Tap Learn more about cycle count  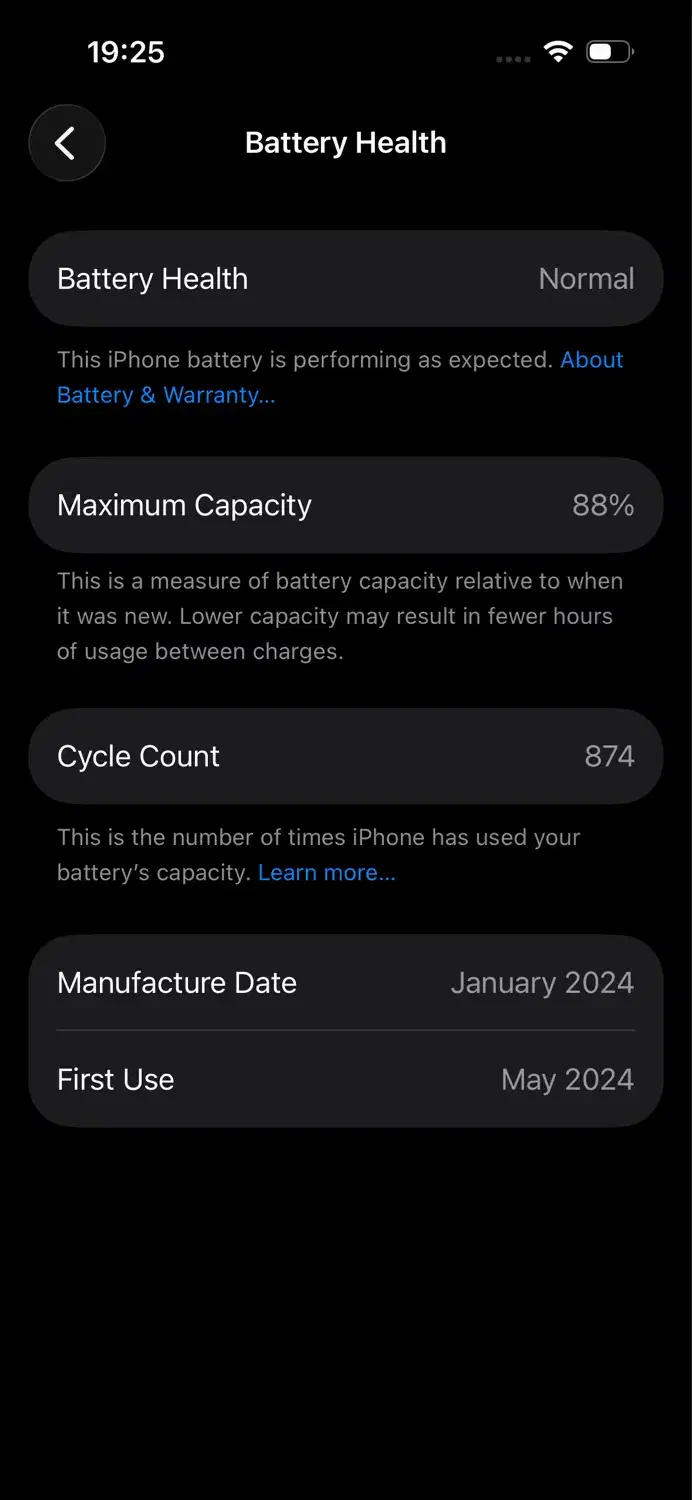click(326, 873)
